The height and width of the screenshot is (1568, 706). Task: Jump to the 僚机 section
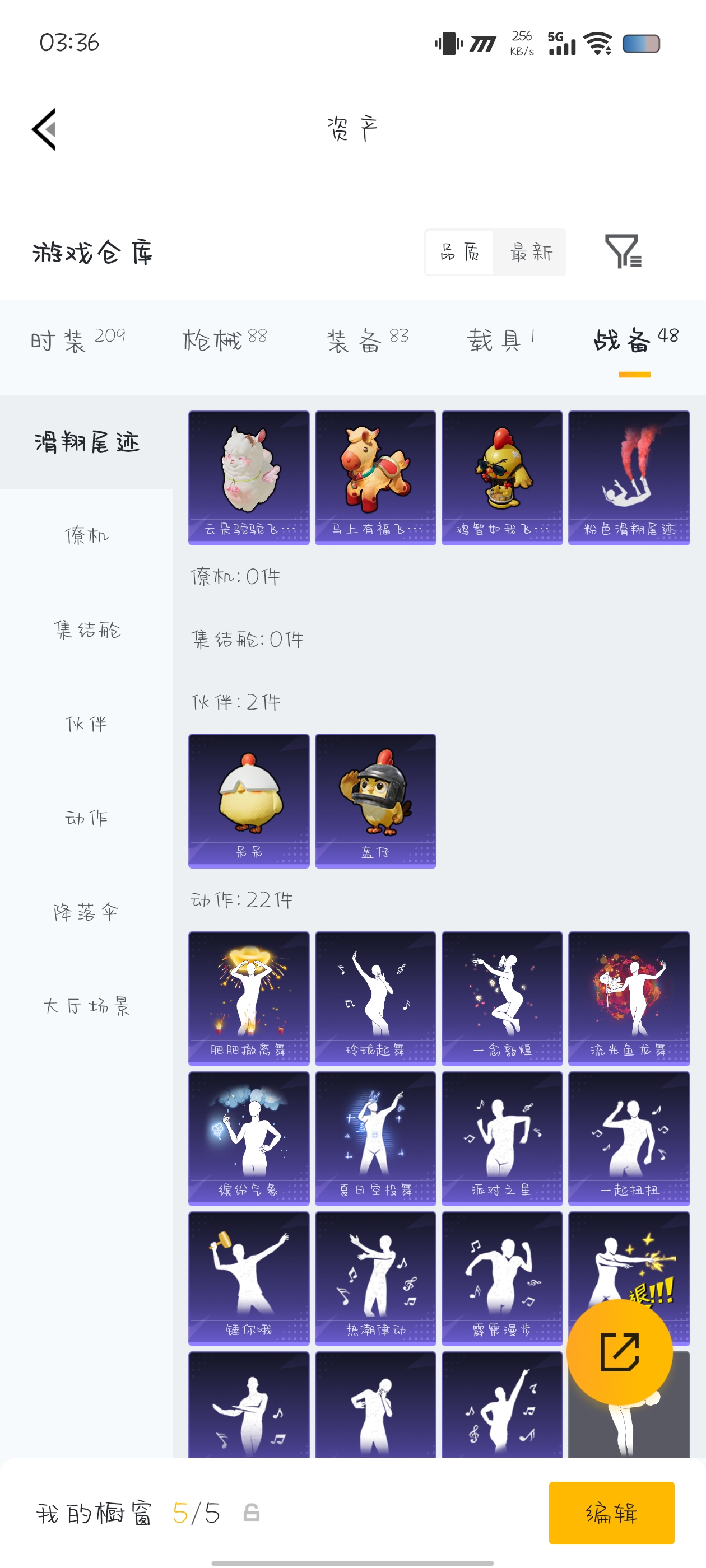pos(86,536)
